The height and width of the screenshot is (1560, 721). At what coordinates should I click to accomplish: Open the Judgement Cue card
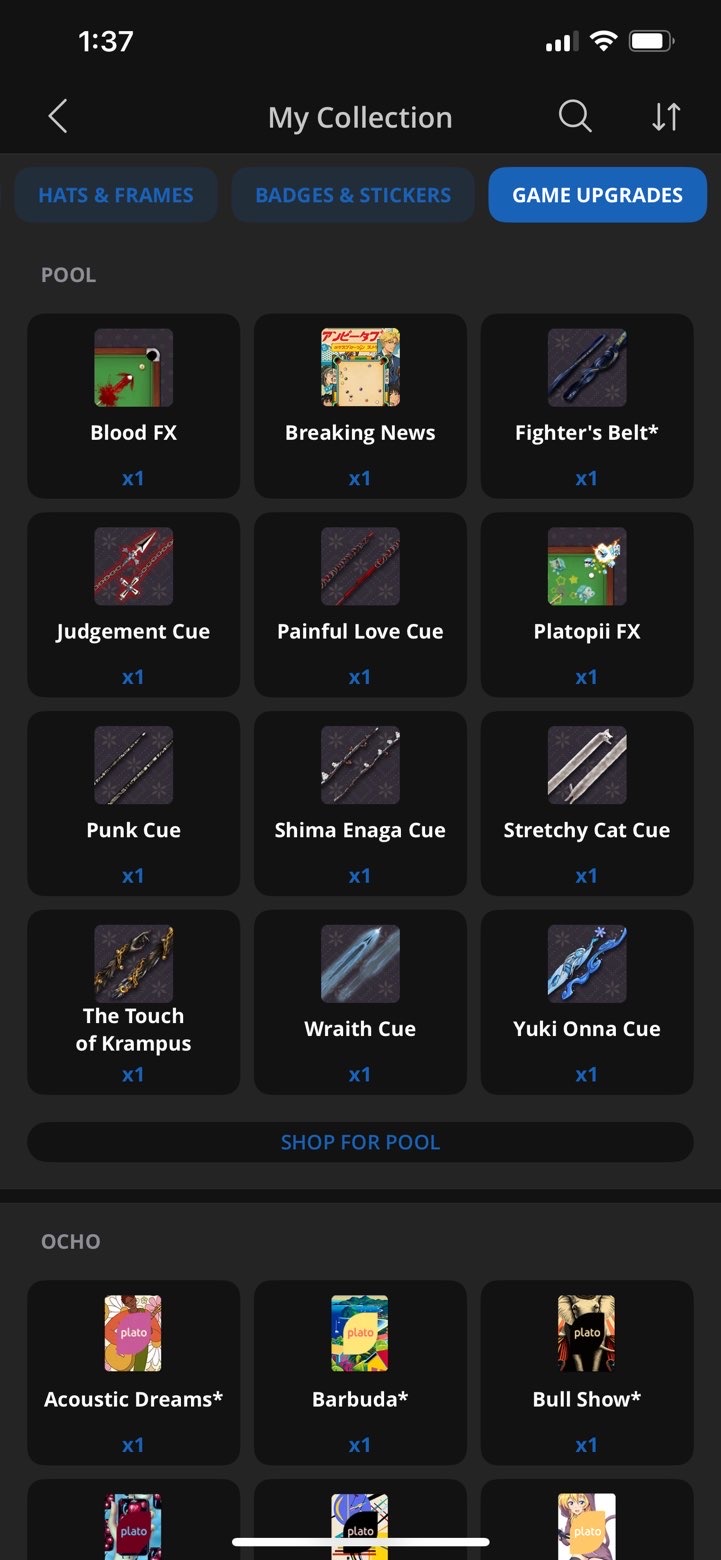(x=133, y=605)
